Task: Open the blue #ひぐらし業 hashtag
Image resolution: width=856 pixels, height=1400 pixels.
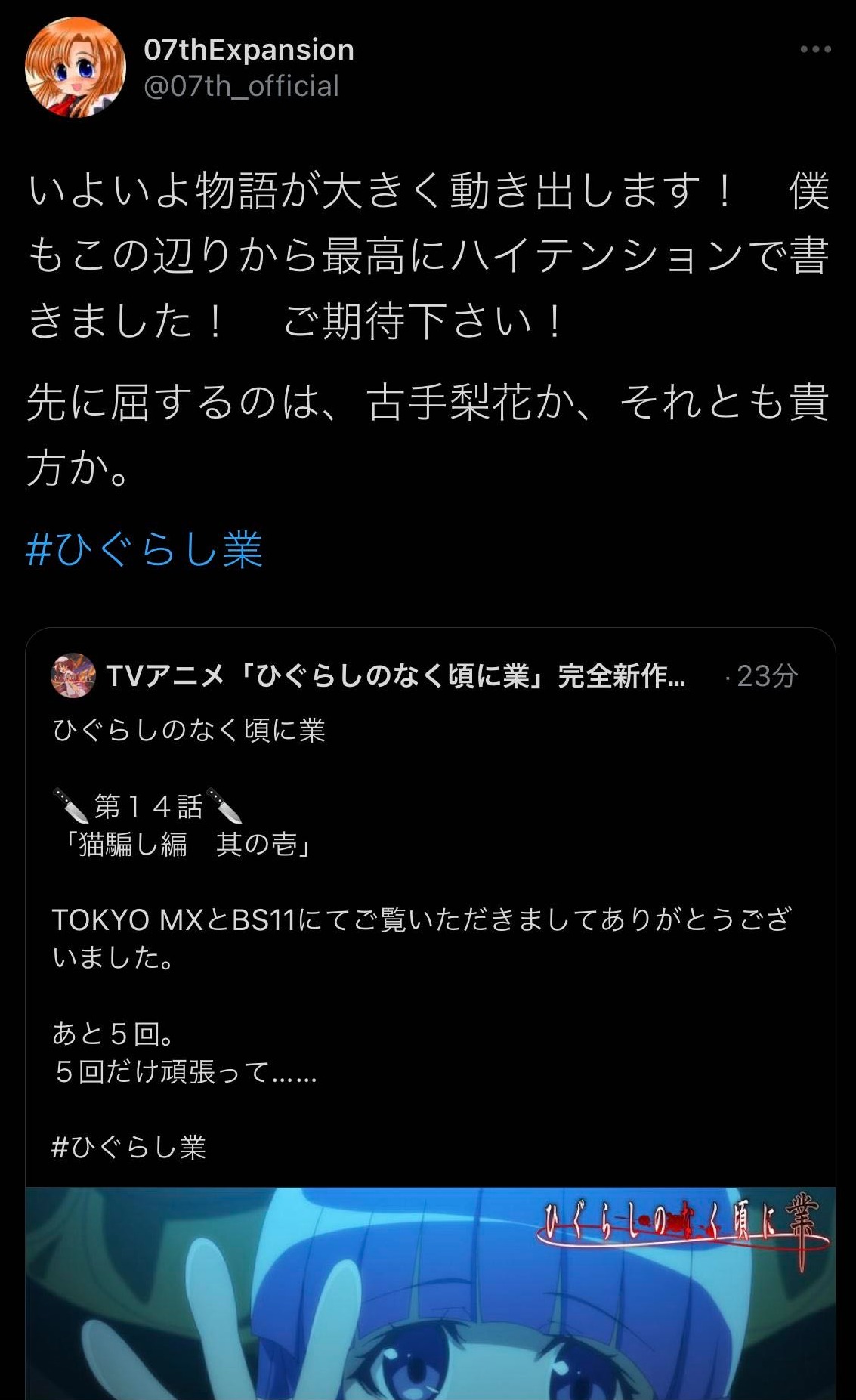Action: [144, 549]
